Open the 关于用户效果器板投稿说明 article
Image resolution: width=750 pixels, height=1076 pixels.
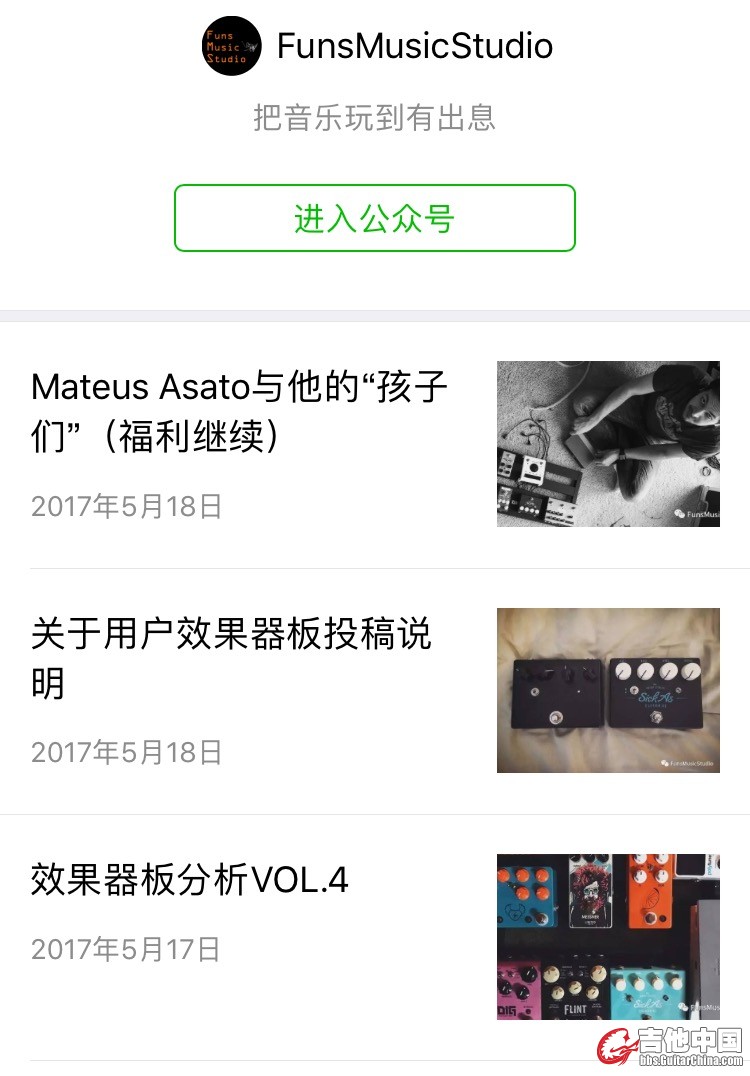[x=232, y=658]
